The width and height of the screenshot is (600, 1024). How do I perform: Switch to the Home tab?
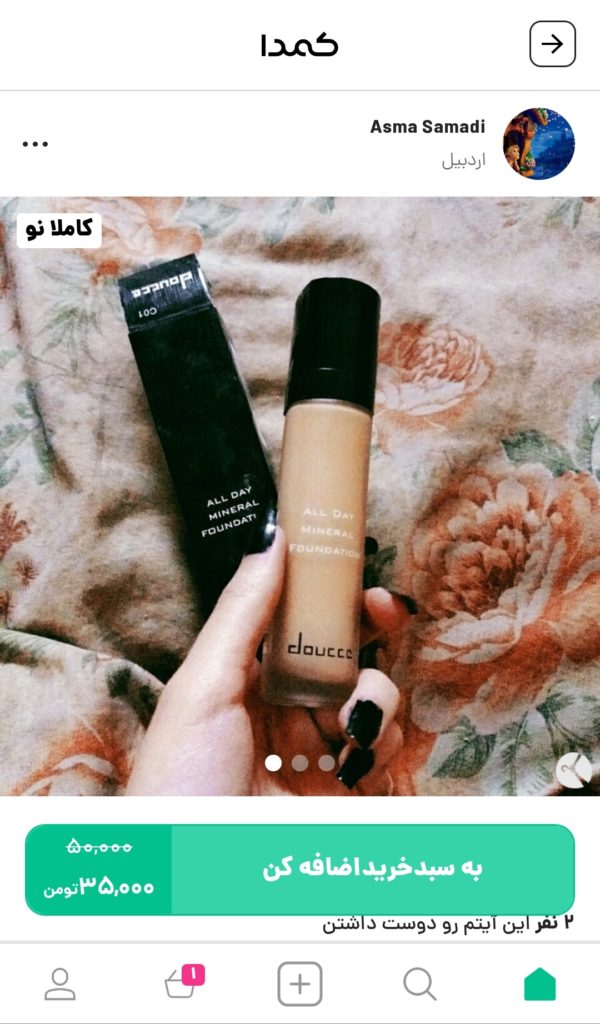540,984
